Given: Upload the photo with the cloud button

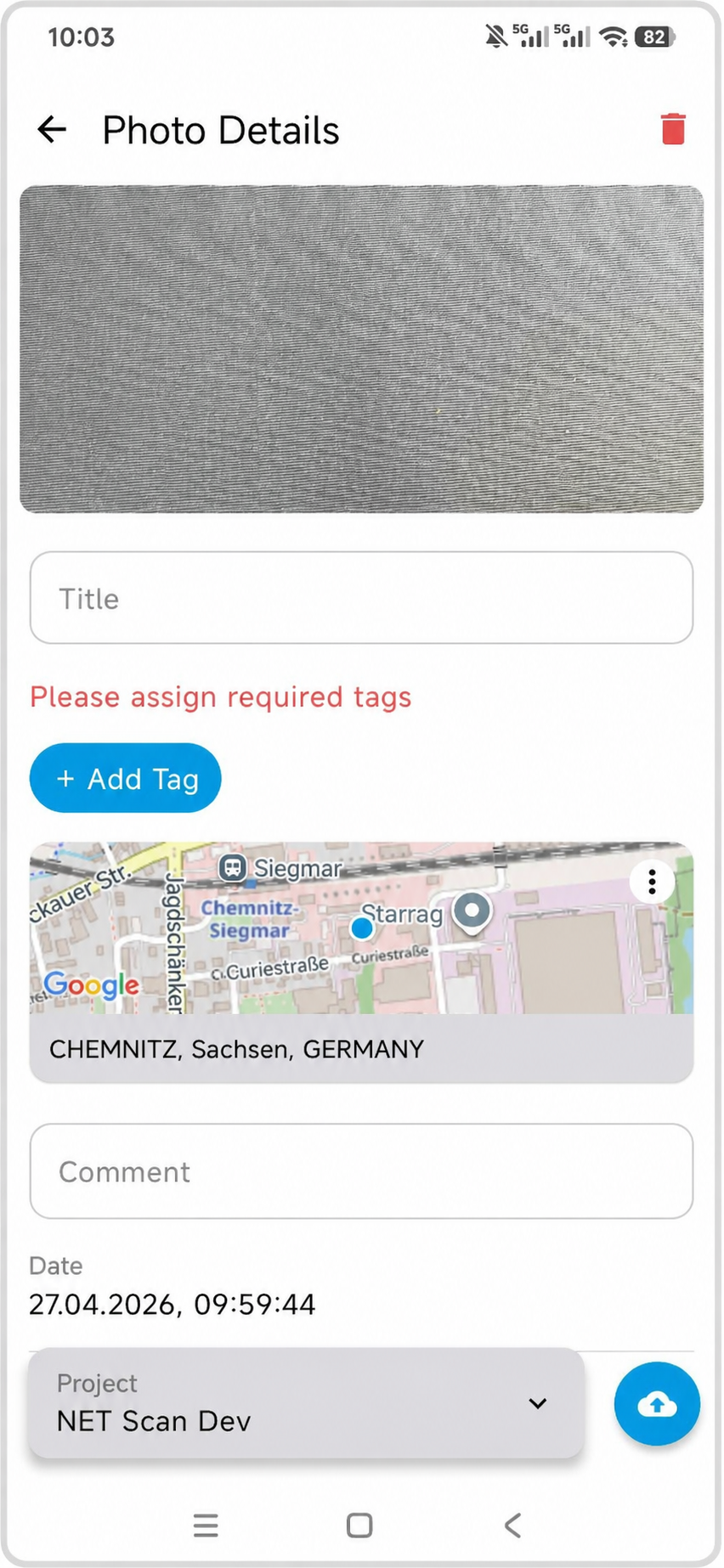Looking at the screenshot, I should (656, 1404).
